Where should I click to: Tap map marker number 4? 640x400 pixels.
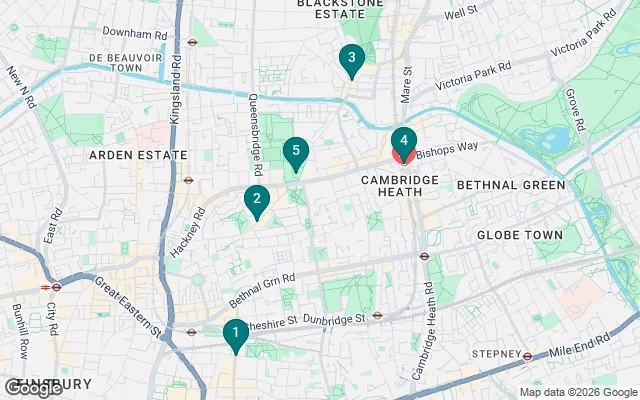(403, 141)
